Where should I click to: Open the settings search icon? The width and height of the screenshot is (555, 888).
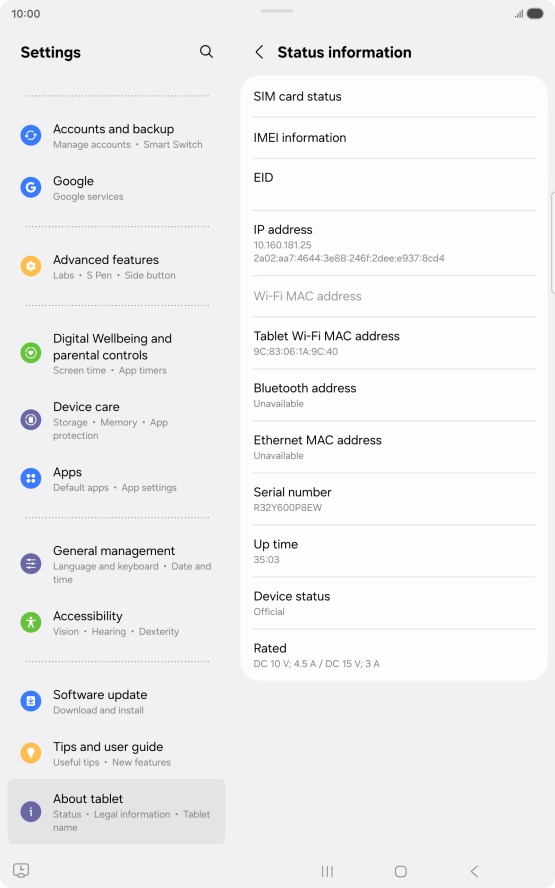pos(206,52)
